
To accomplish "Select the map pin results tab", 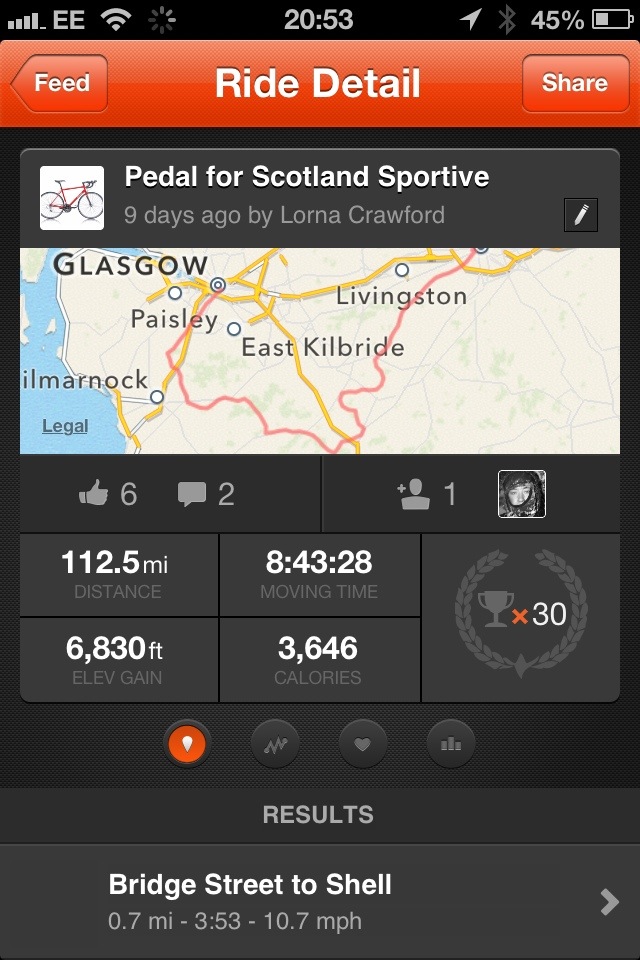I will [187, 743].
